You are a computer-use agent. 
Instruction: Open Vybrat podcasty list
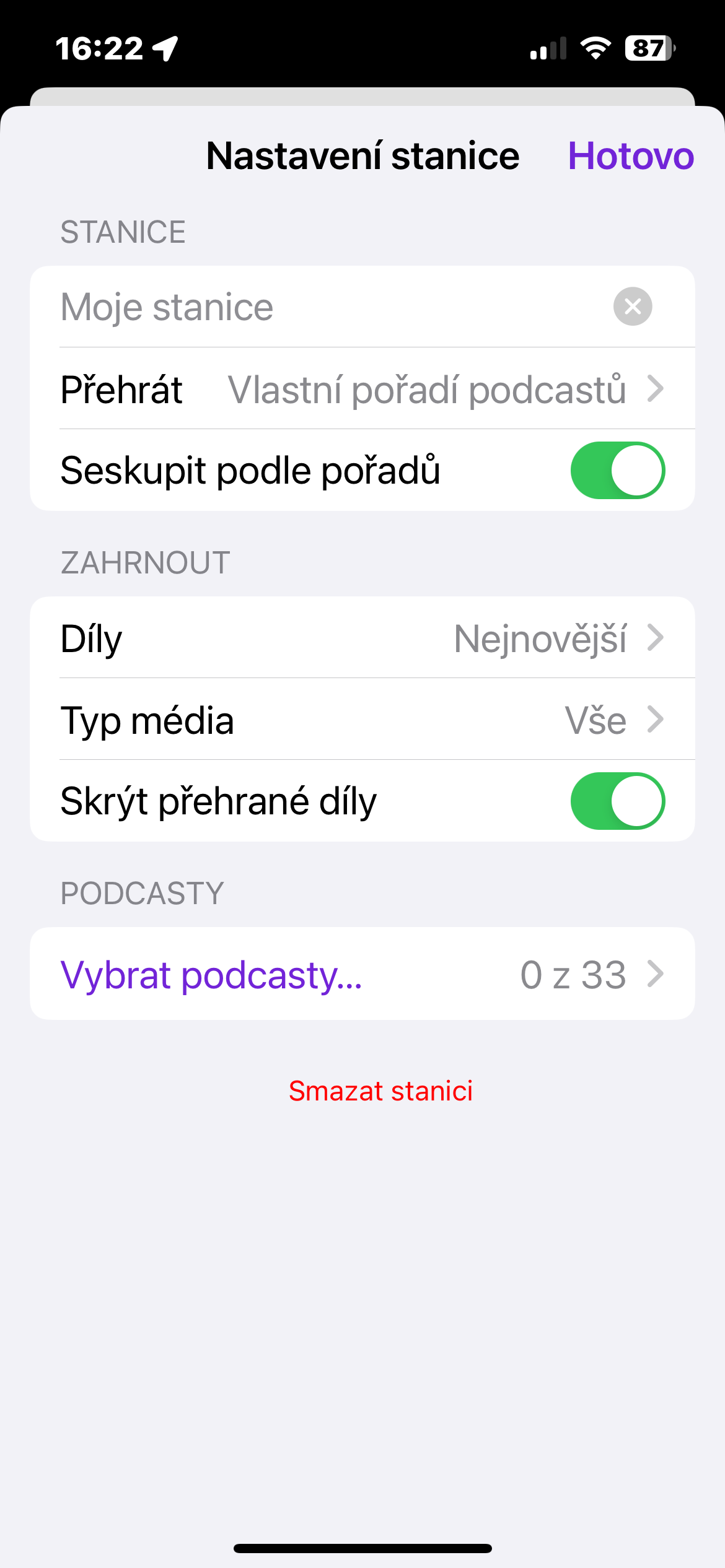tap(362, 974)
